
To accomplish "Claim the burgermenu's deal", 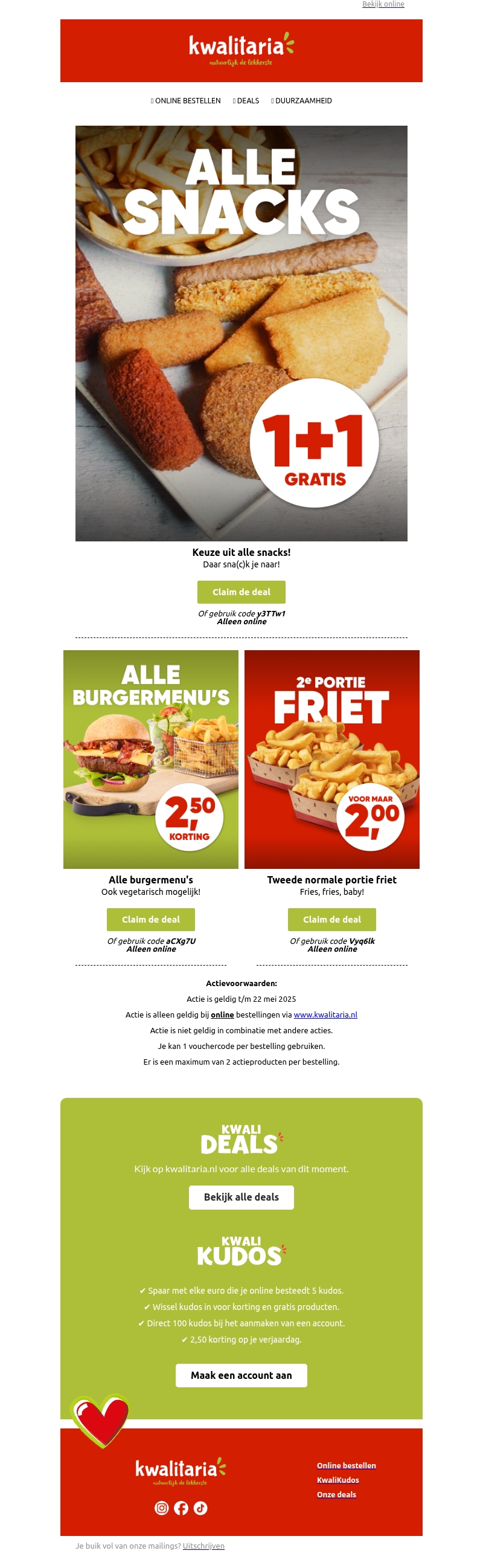I will pos(150,919).
